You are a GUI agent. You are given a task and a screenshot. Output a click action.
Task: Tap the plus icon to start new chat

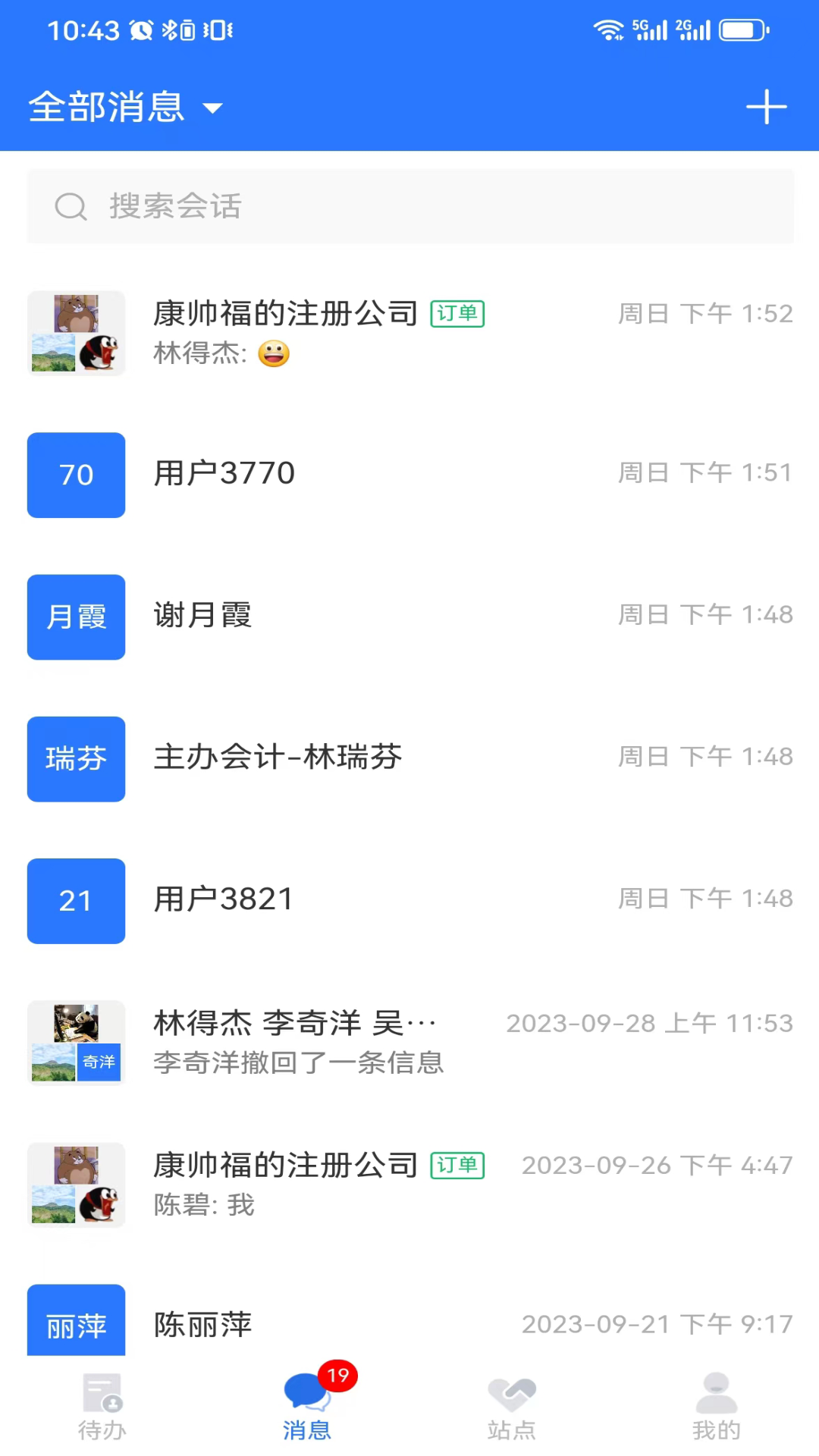pyautogui.click(x=767, y=107)
